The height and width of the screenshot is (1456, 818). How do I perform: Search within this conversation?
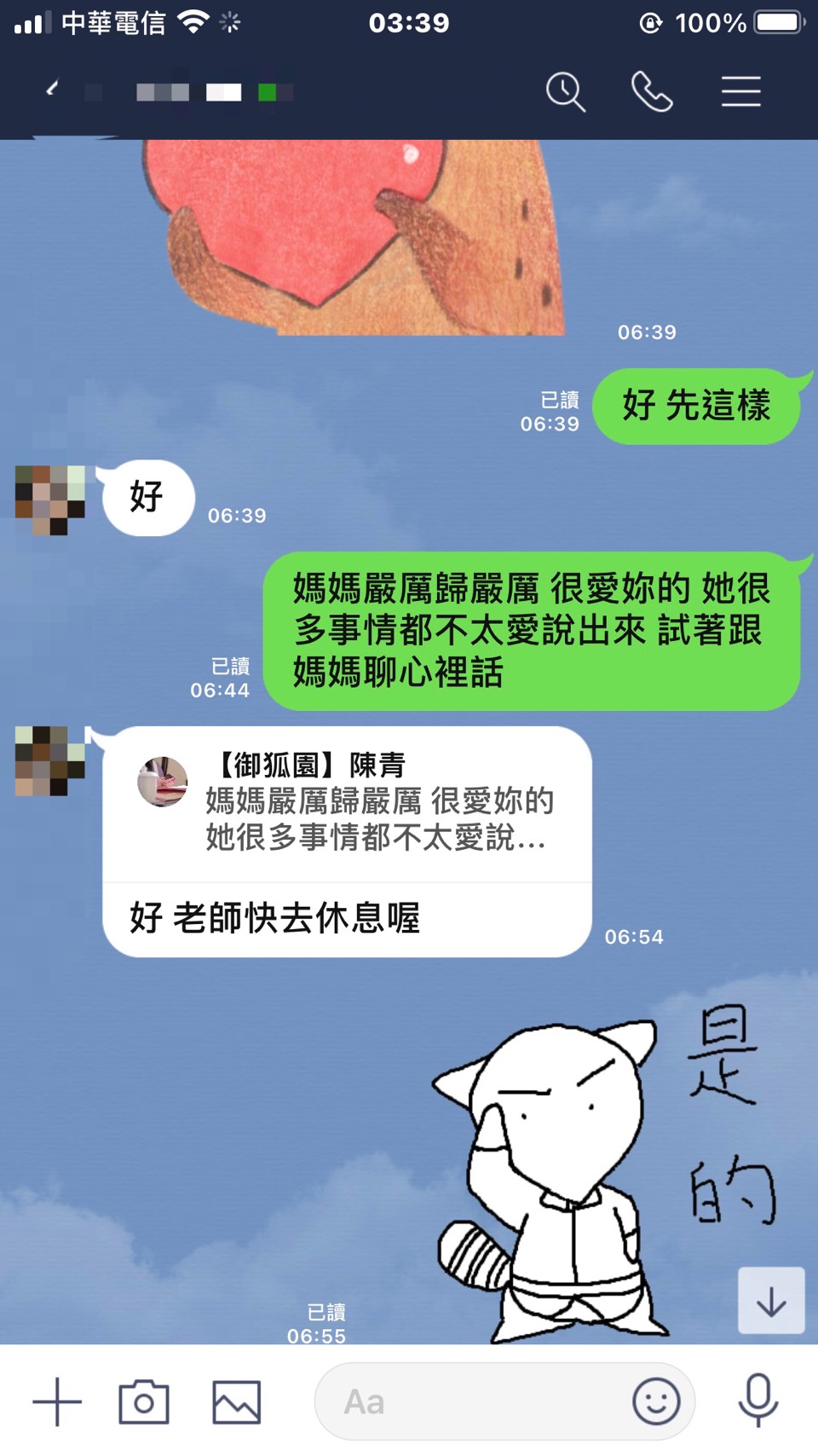(565, 91)
